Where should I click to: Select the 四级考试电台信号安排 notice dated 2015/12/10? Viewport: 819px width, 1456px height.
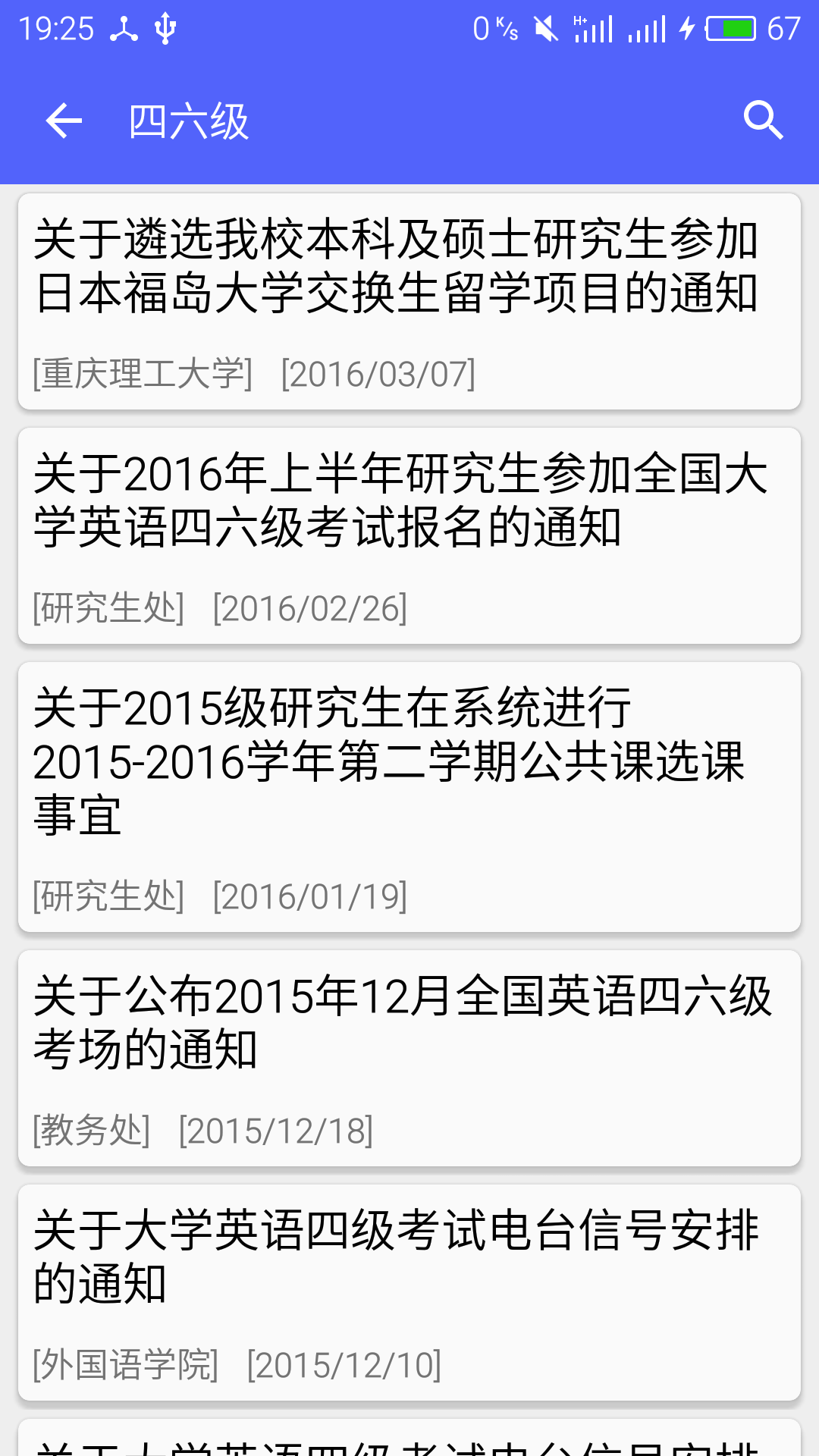click(409, 1292)
